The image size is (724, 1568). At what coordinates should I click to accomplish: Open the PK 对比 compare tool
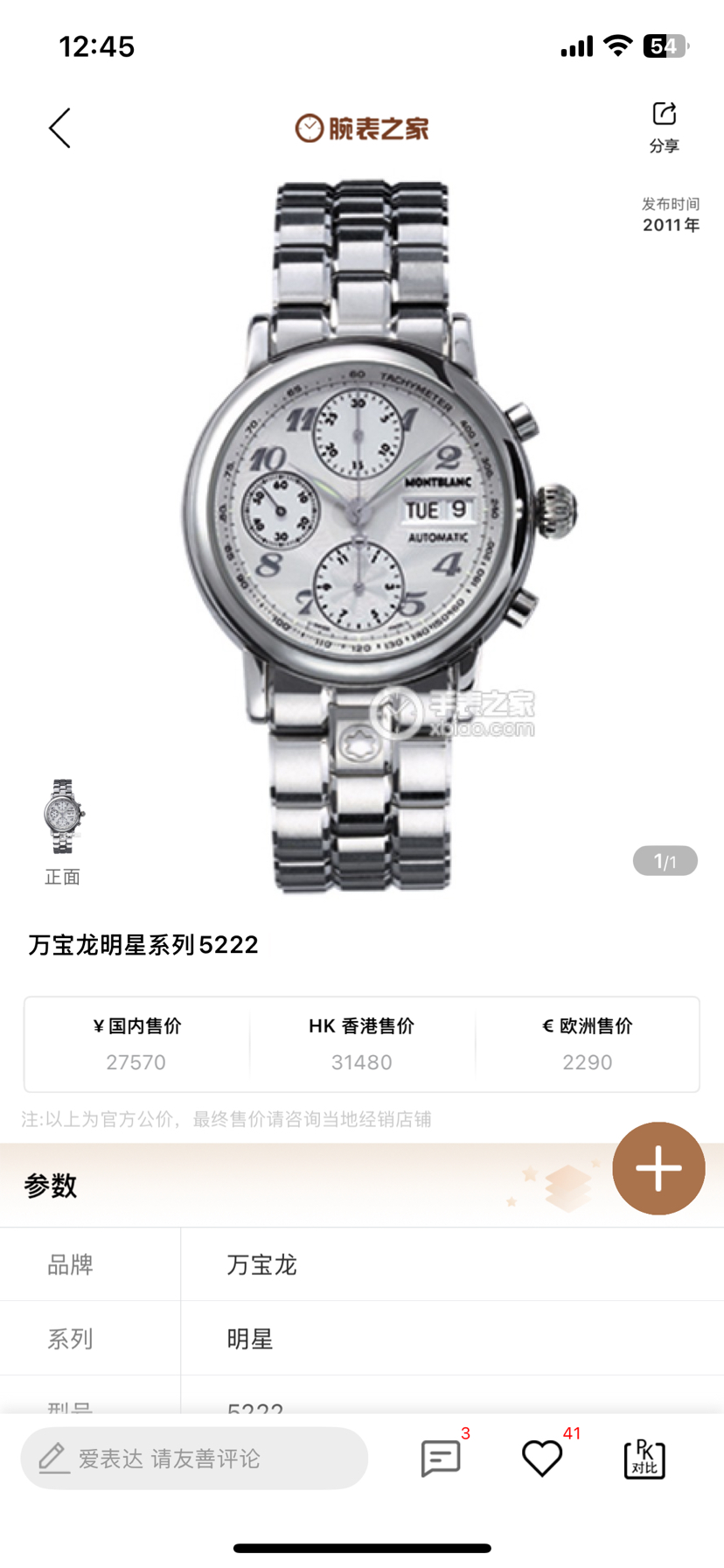[x=644, y=1459]
